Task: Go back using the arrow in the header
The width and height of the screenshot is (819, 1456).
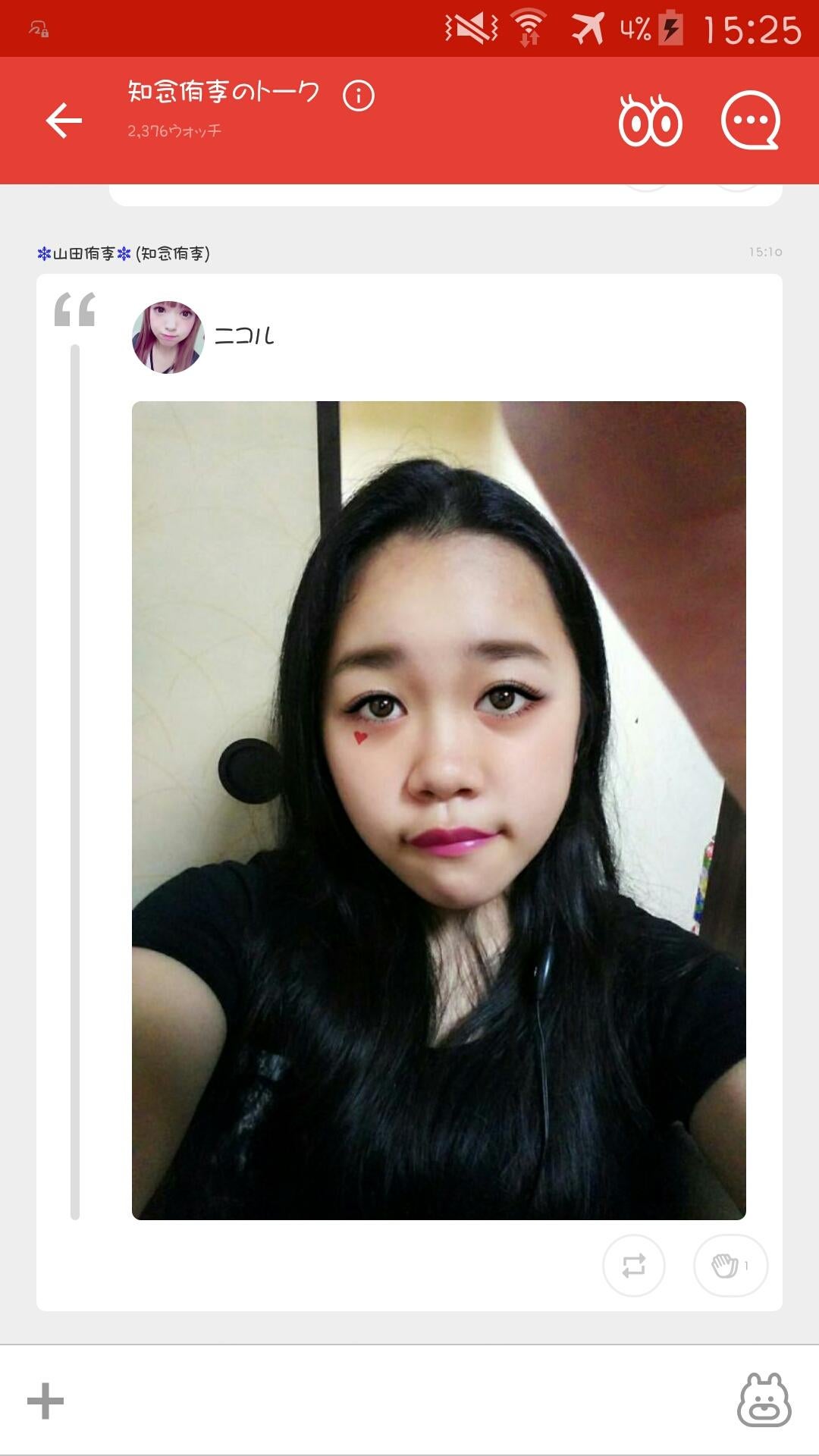Action: coord(64,121)
